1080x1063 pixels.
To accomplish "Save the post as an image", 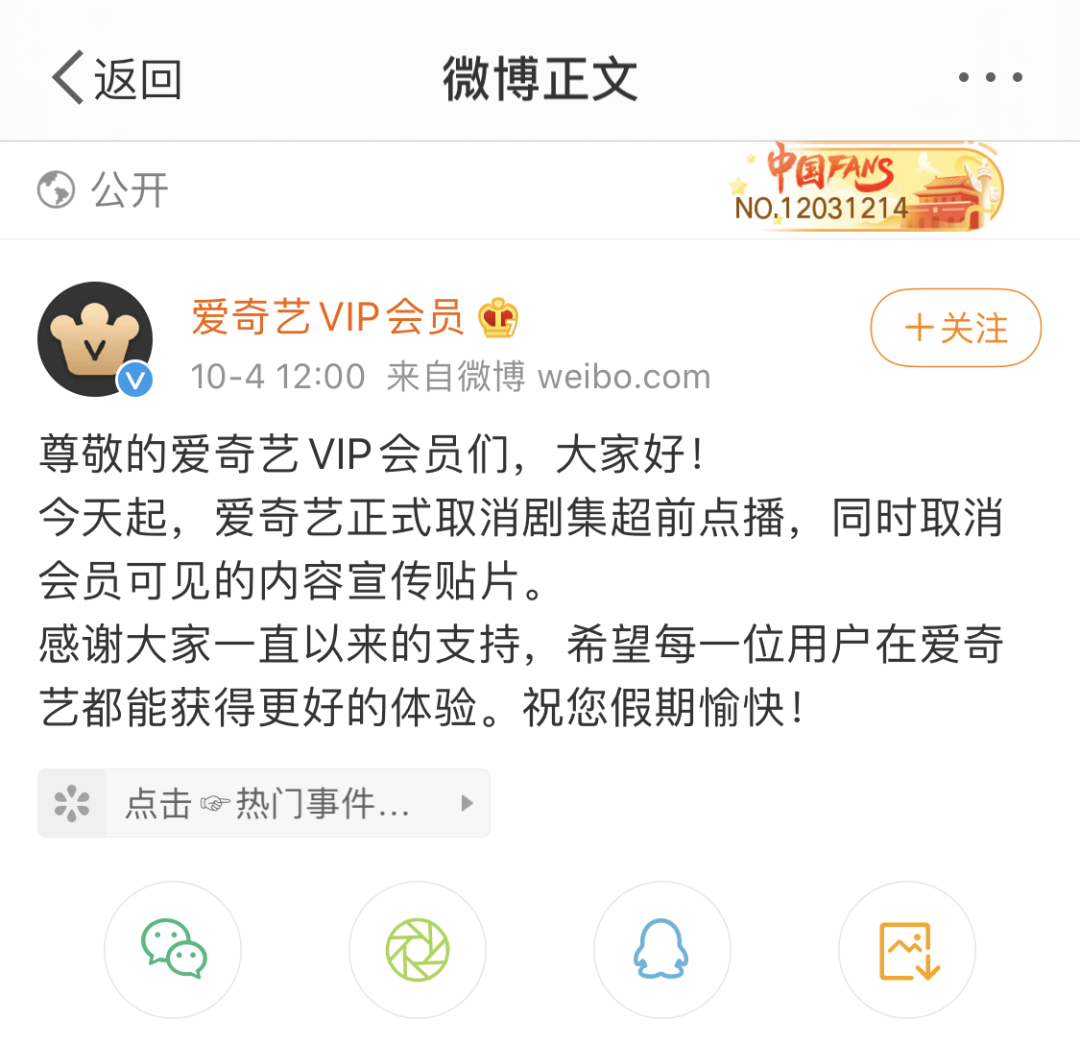I will coord(907,949).
